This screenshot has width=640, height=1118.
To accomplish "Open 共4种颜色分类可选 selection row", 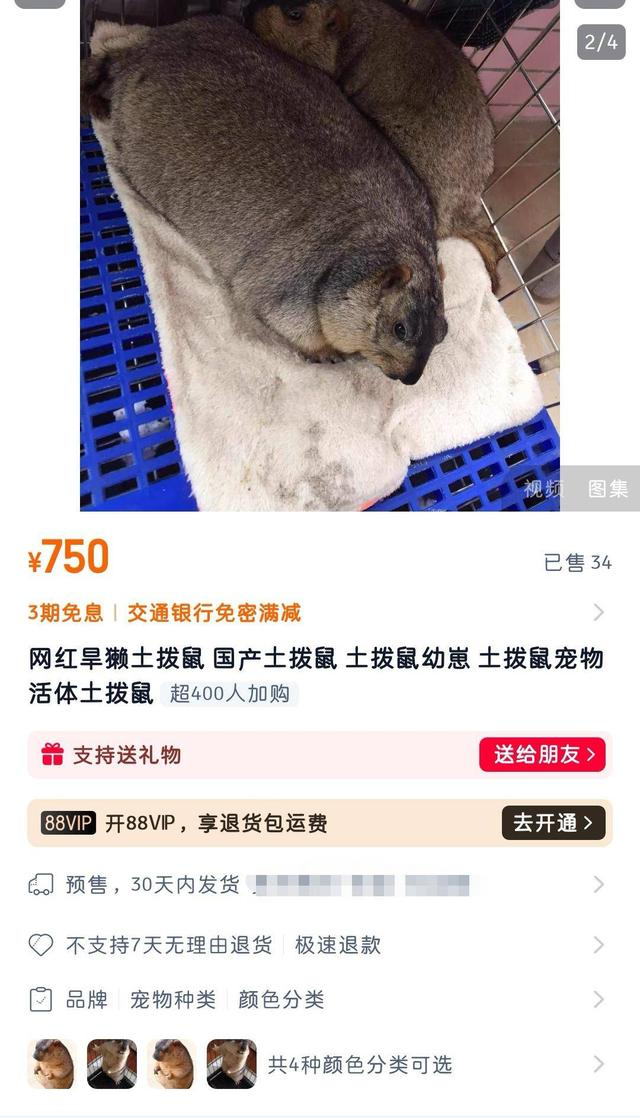I will coord(360,1065).
